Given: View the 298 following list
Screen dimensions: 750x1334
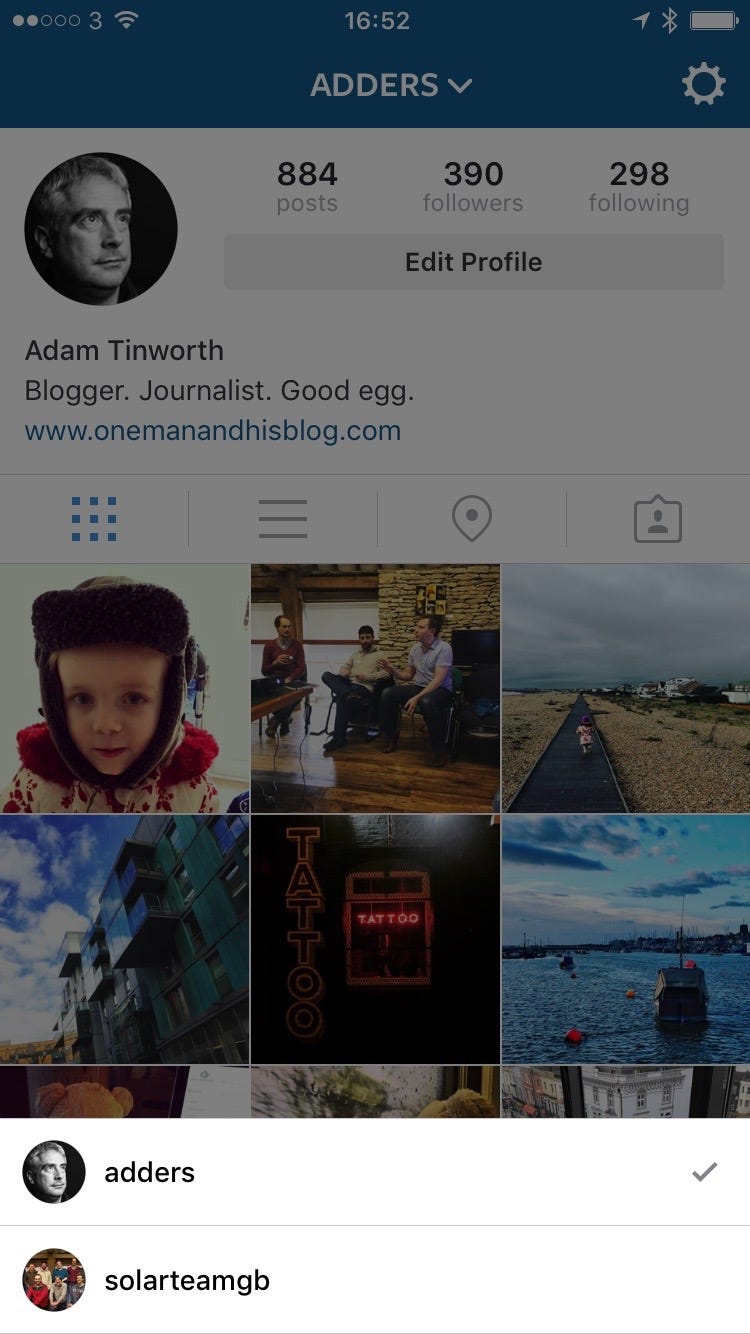Looking at the screenshot, I should point(638,186).
